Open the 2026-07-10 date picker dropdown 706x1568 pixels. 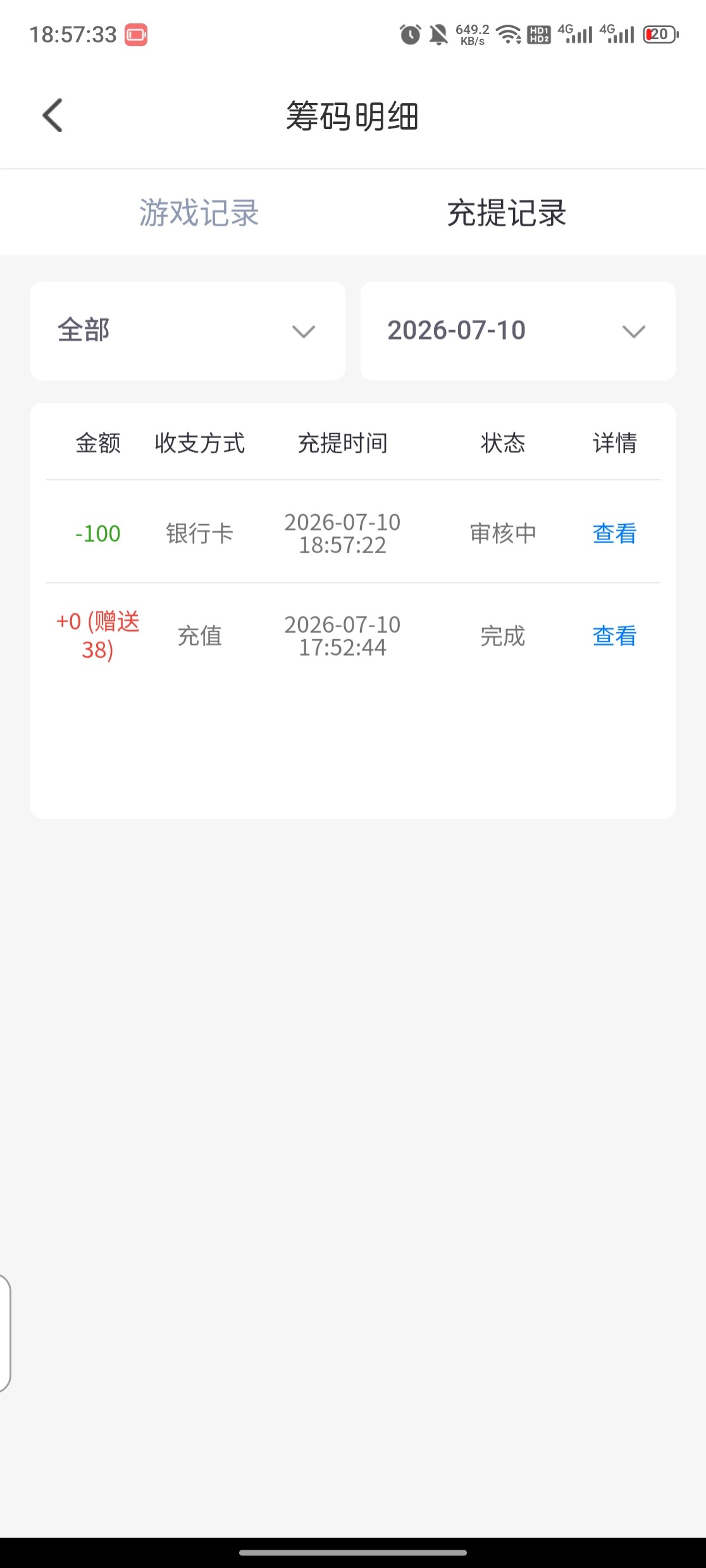[x=518, y=331]
